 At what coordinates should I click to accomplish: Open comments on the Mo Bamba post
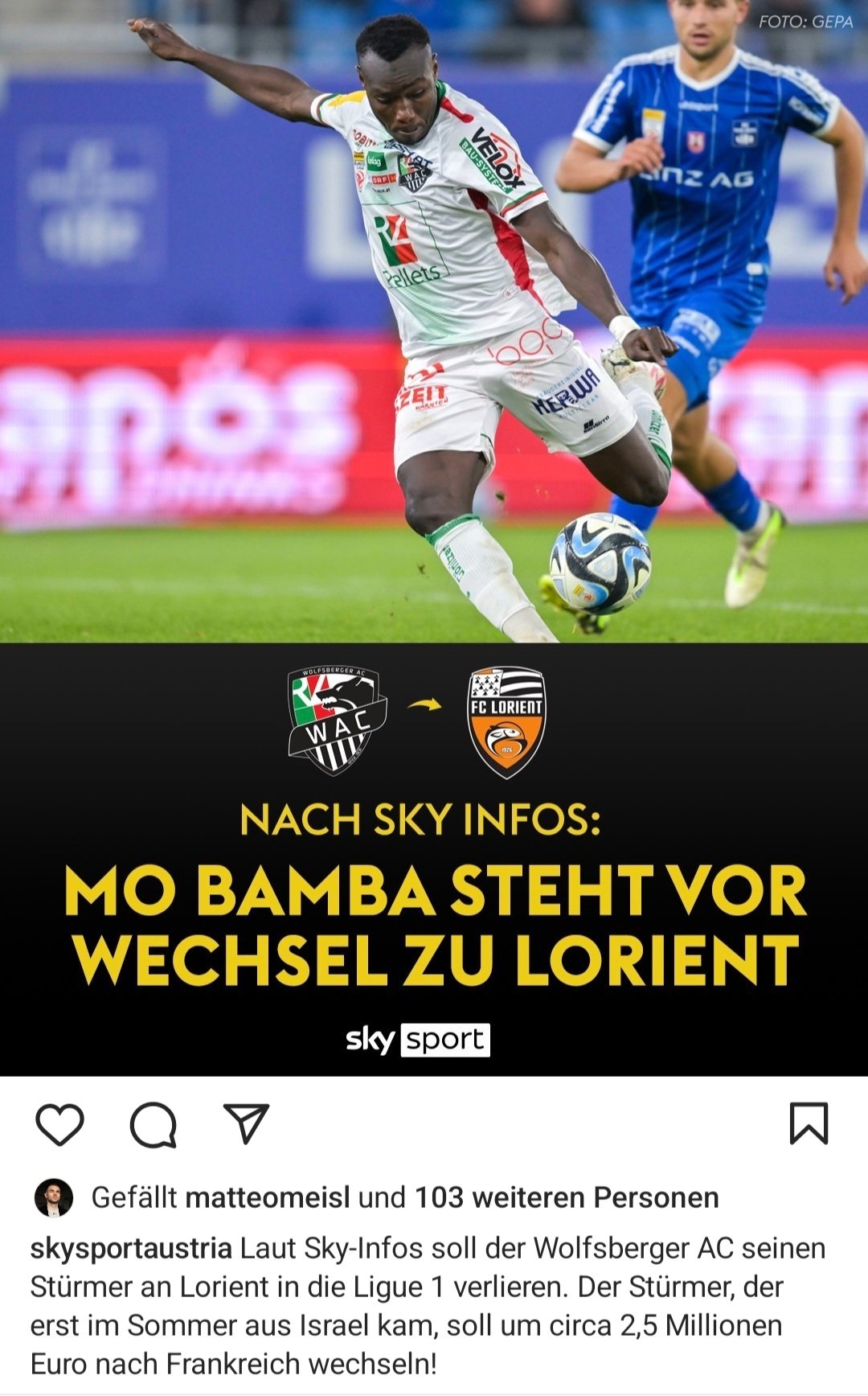click(153, 1123)
